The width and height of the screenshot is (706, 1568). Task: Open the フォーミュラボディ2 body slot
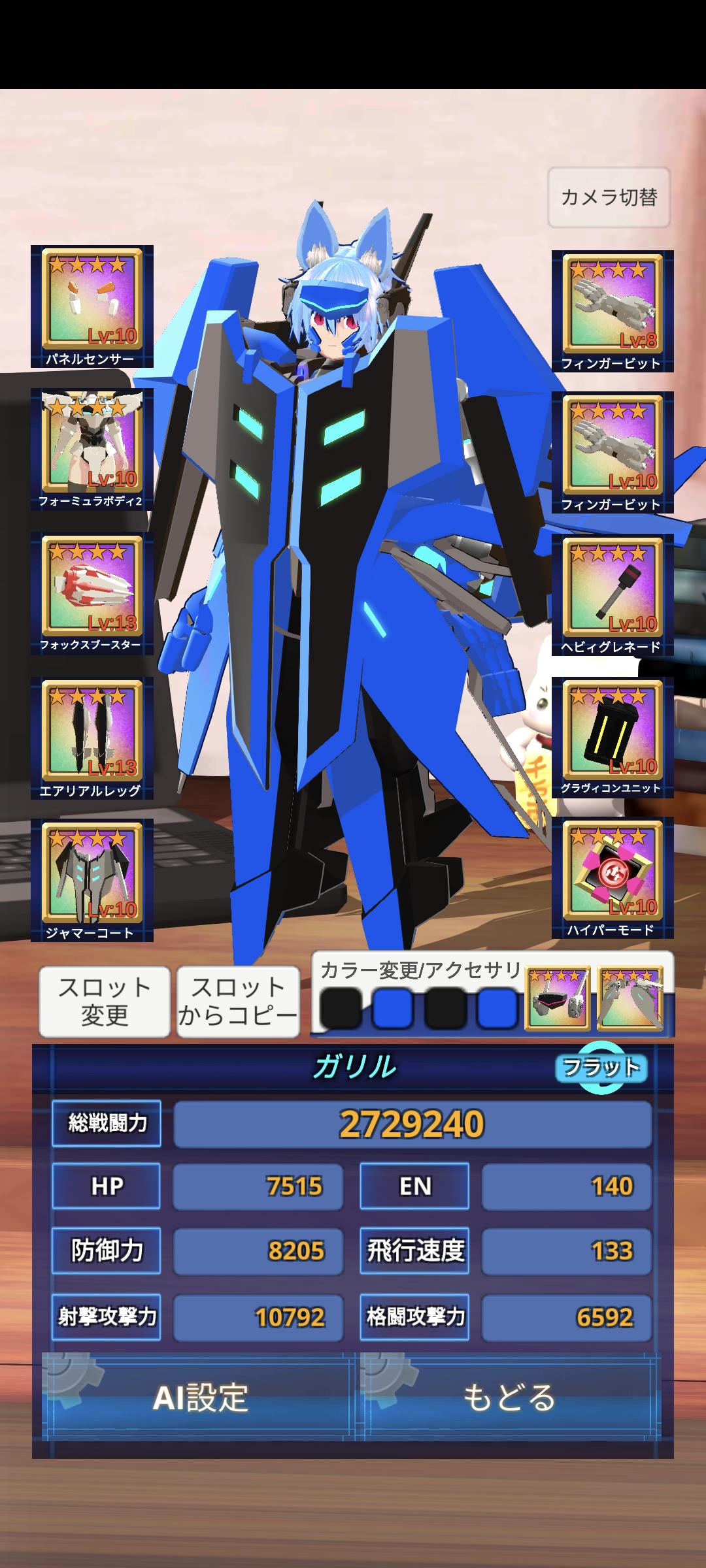coord(92,449)
